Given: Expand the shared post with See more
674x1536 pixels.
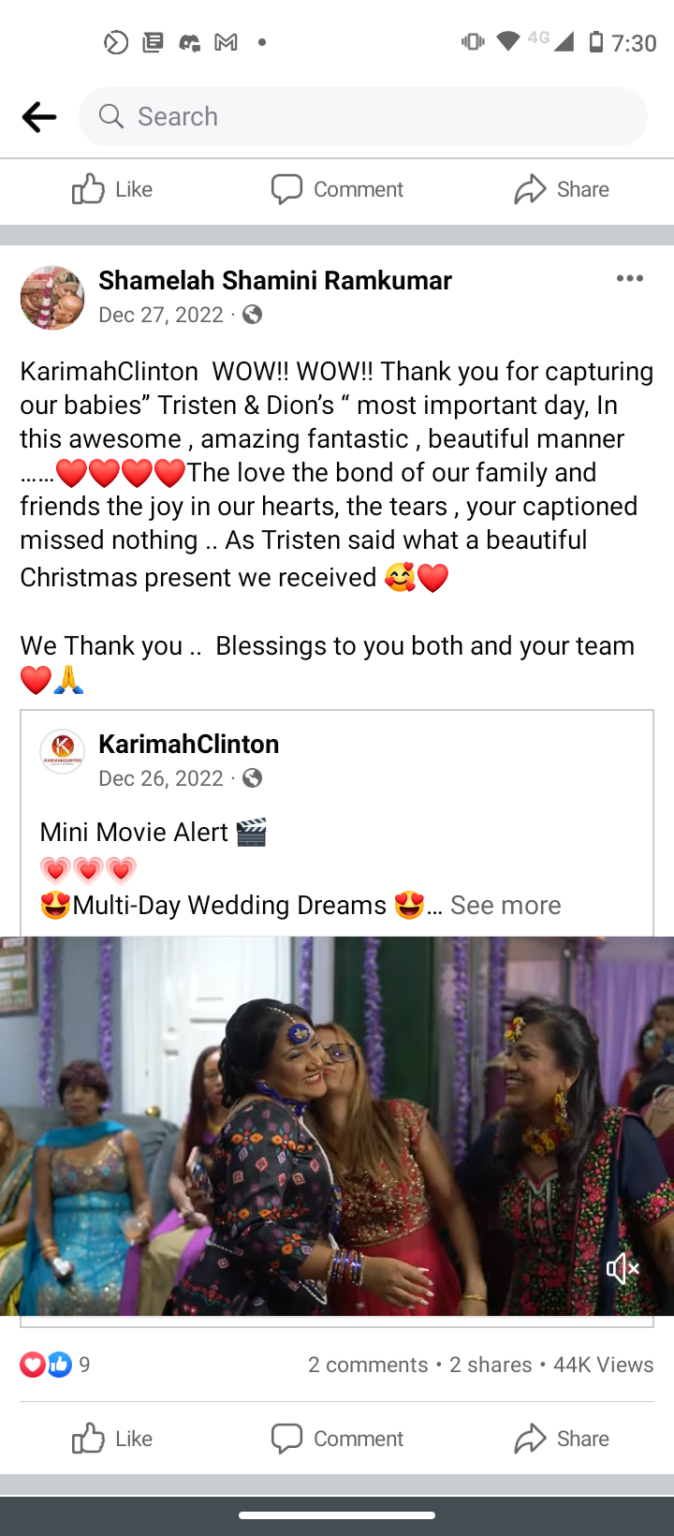Looking at the screenshot, I should [505, 905].
